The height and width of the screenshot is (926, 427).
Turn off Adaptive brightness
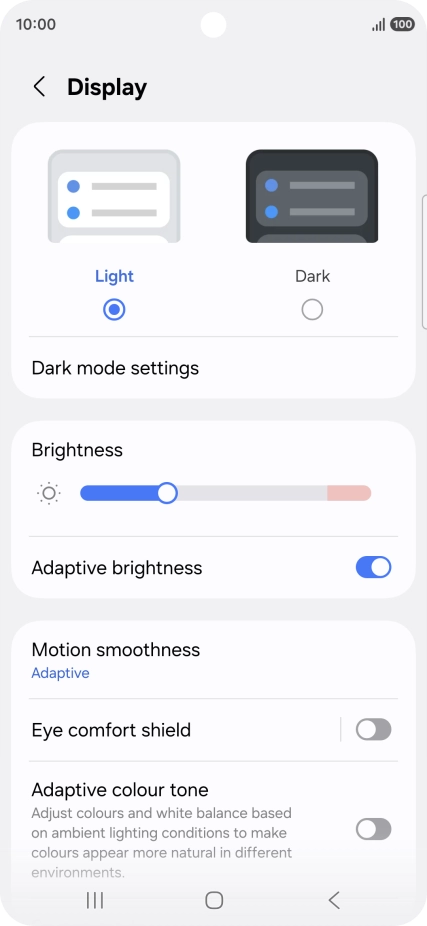[373, 568]
